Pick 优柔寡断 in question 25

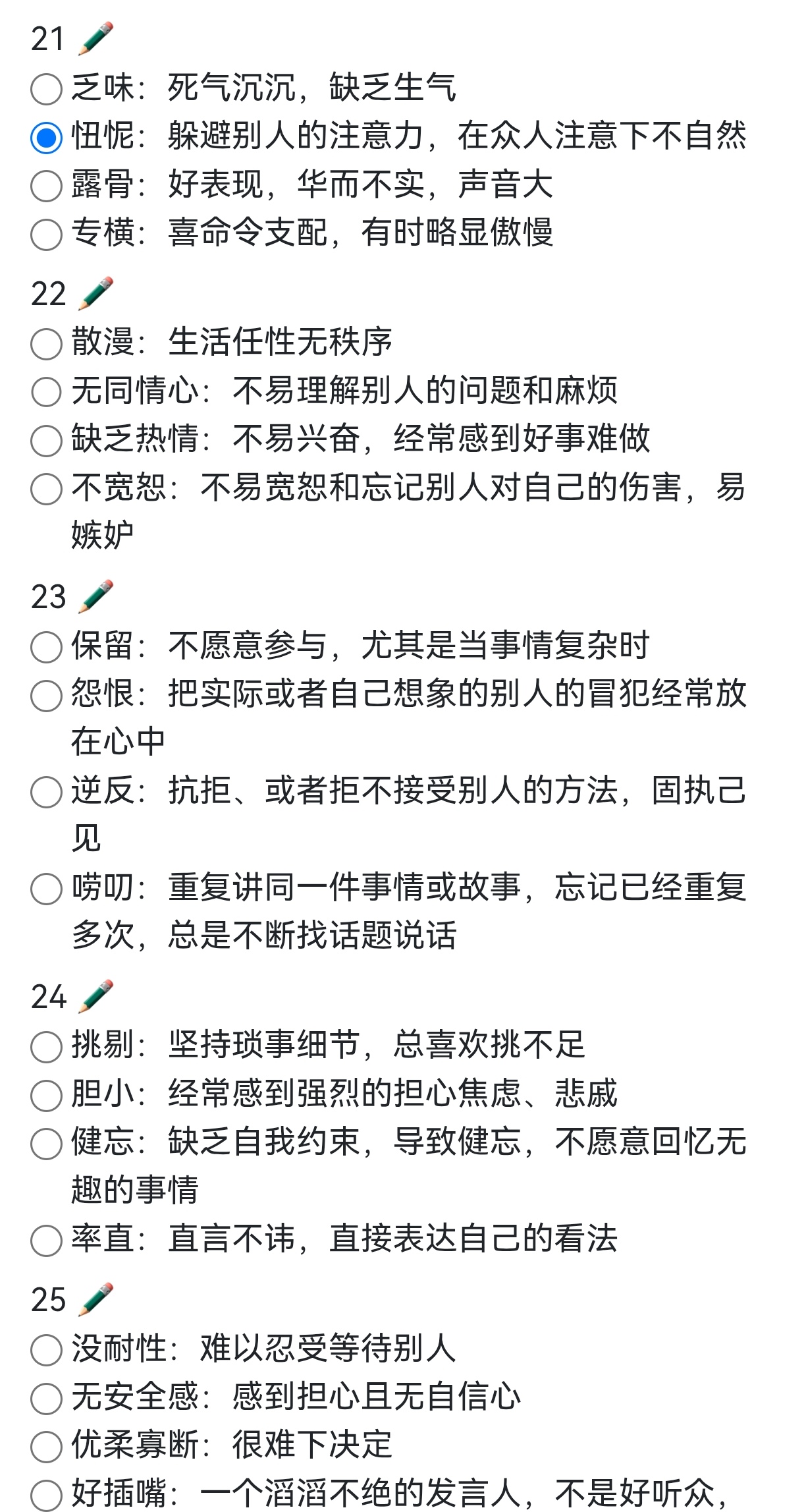click(x=46, y=1447)
